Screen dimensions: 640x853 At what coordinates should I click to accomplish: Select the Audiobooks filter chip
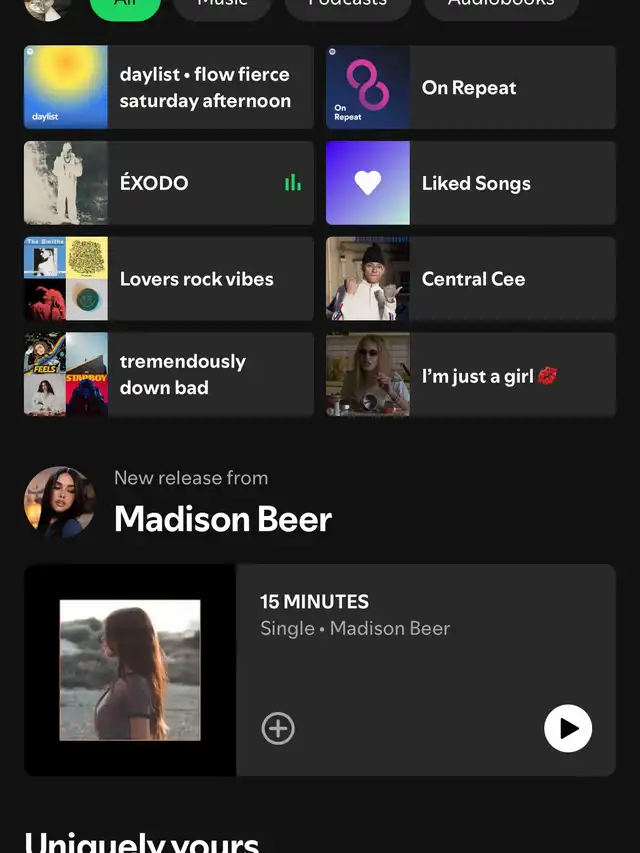(x=501, y=6)
